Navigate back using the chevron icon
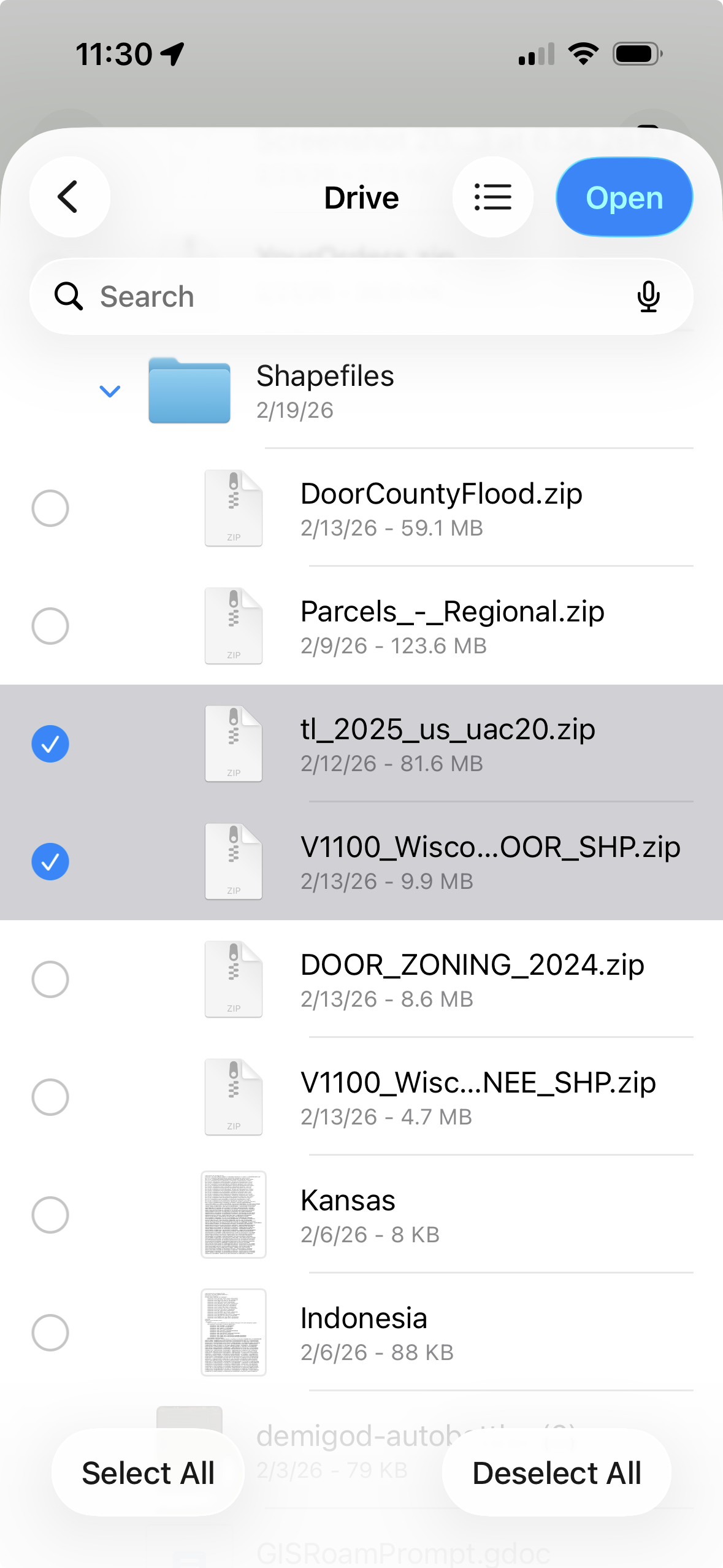The image size is (723, 1568). [x=69, y=197]
